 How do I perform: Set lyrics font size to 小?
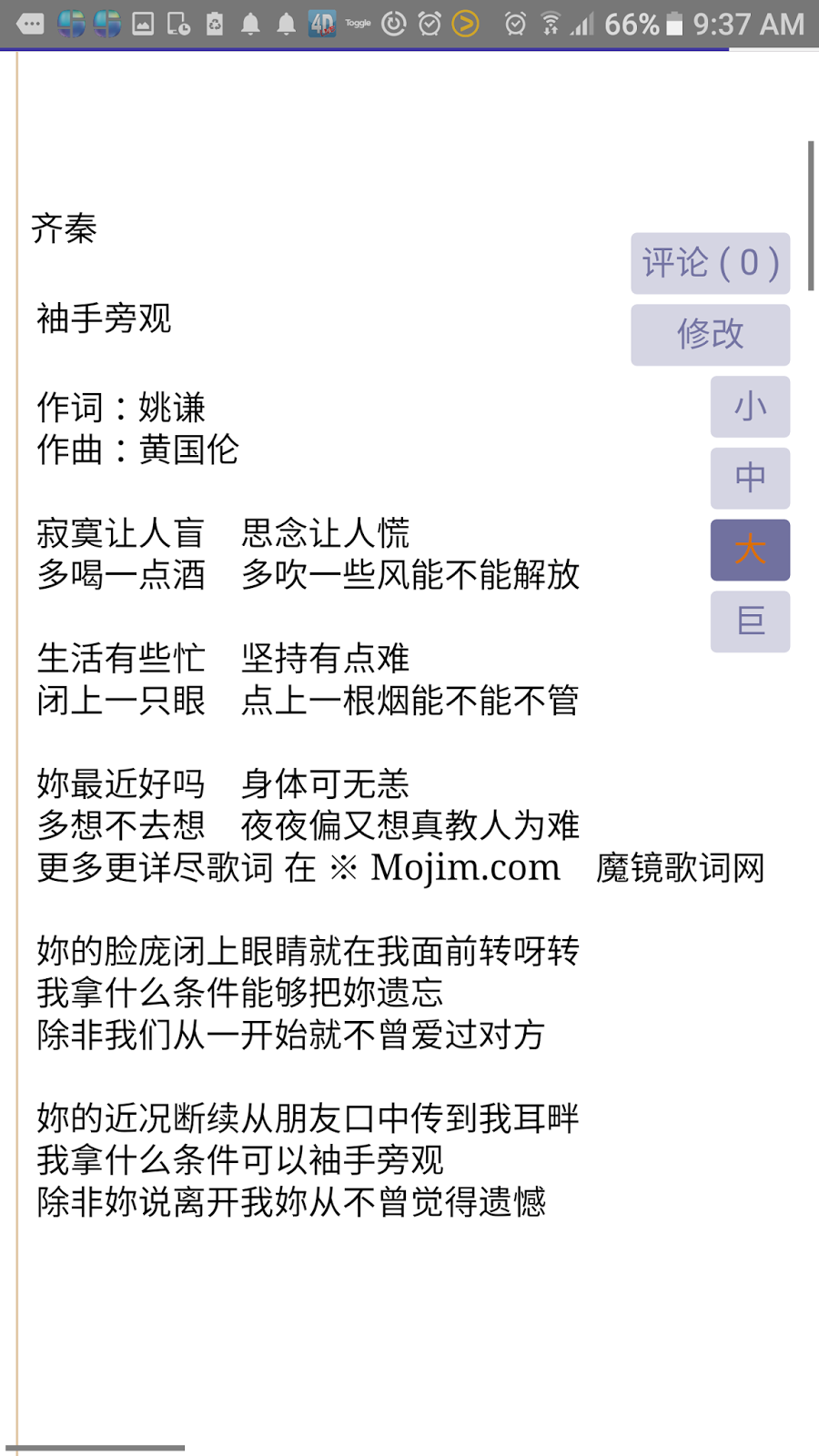(x=750, y=407)
